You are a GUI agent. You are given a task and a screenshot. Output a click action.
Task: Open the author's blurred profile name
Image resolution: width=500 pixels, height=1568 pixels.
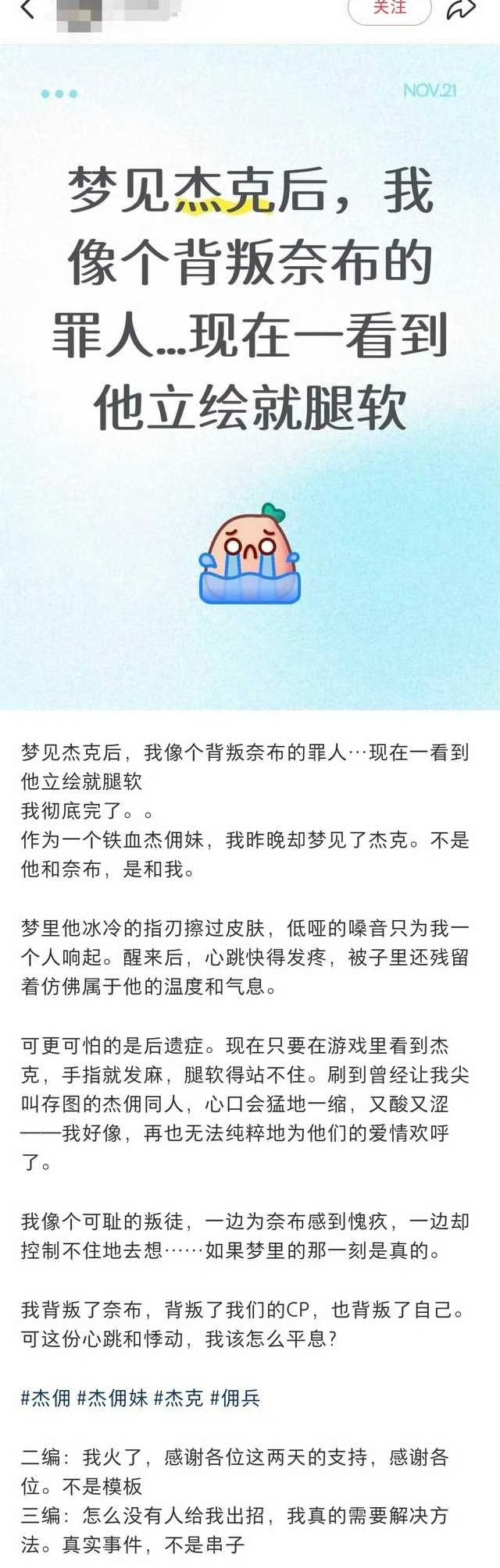coord(117,9)
